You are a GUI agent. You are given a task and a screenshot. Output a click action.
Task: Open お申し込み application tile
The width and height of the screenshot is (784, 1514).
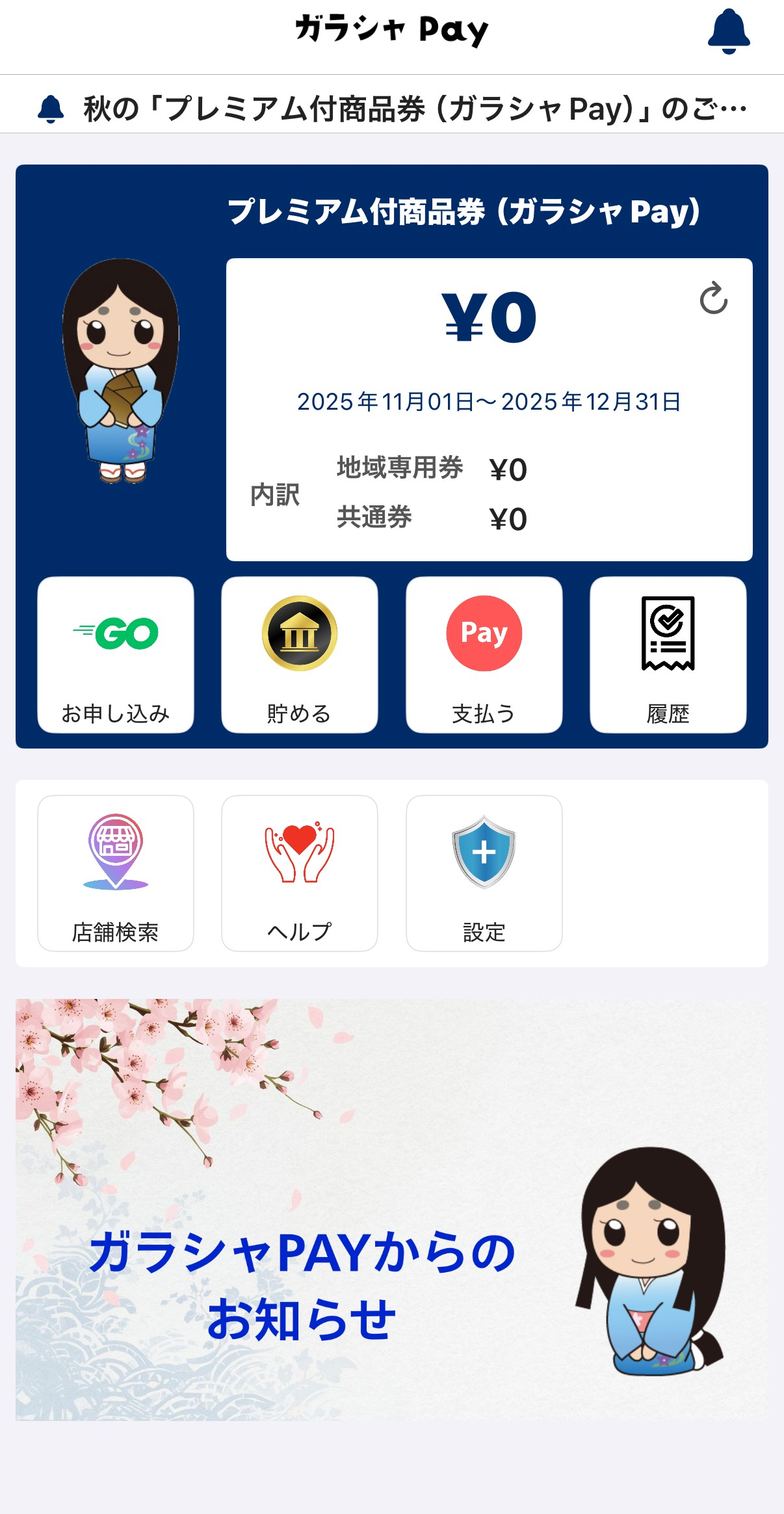(x=116, y=654)
